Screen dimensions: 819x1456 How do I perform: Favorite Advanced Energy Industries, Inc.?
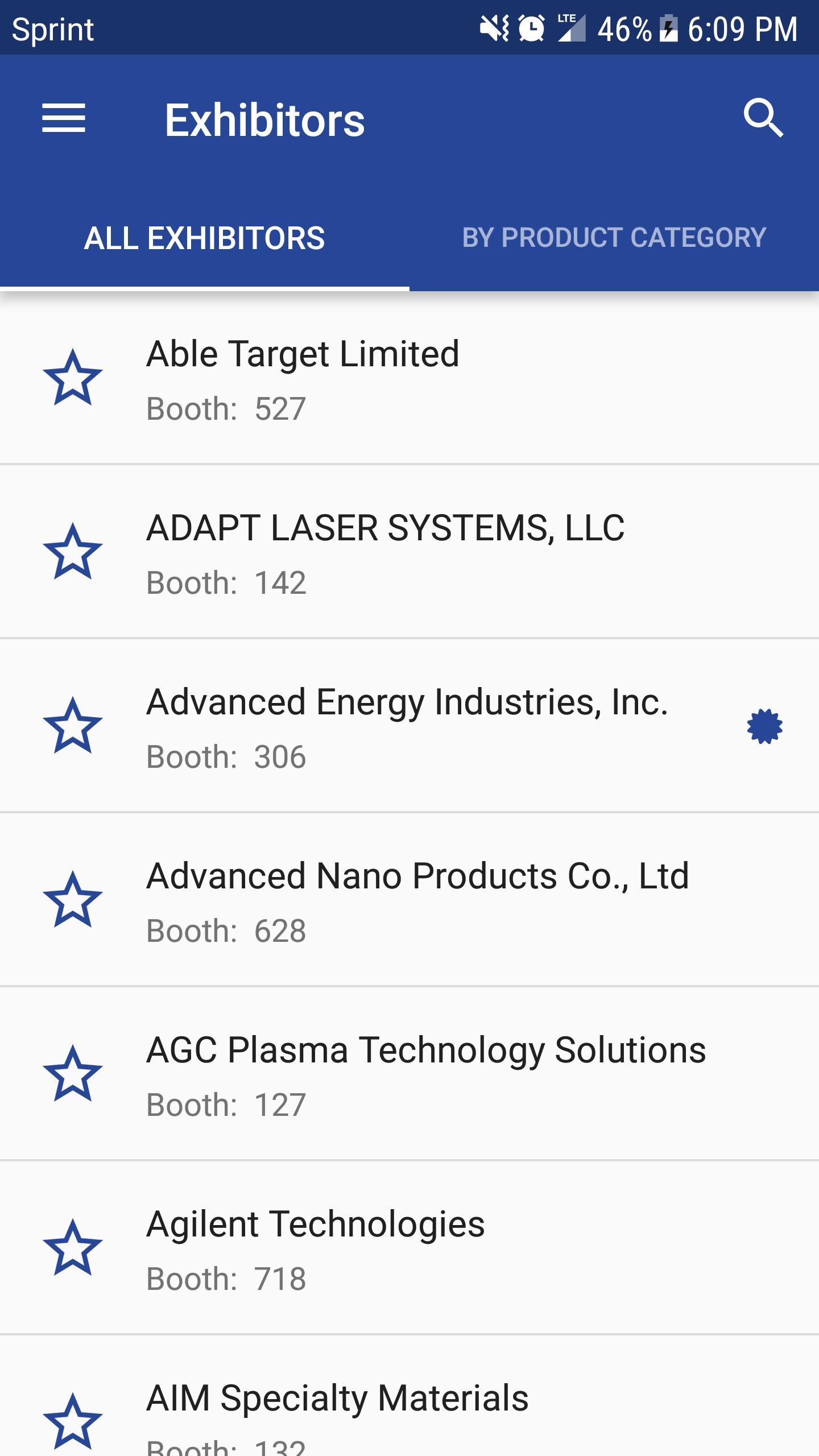(75, 725)
